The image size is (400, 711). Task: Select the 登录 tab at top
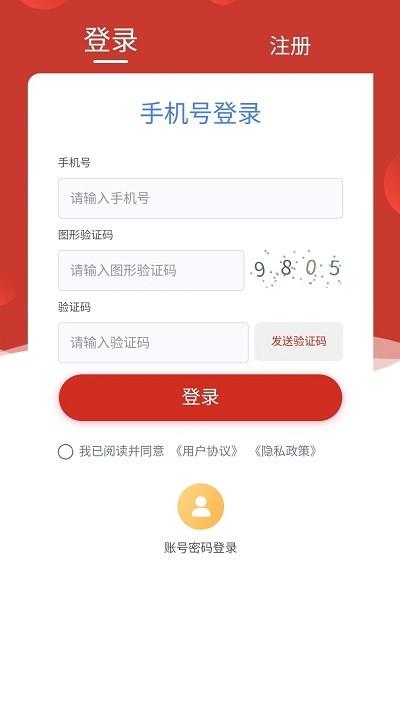tap(111, 40)
